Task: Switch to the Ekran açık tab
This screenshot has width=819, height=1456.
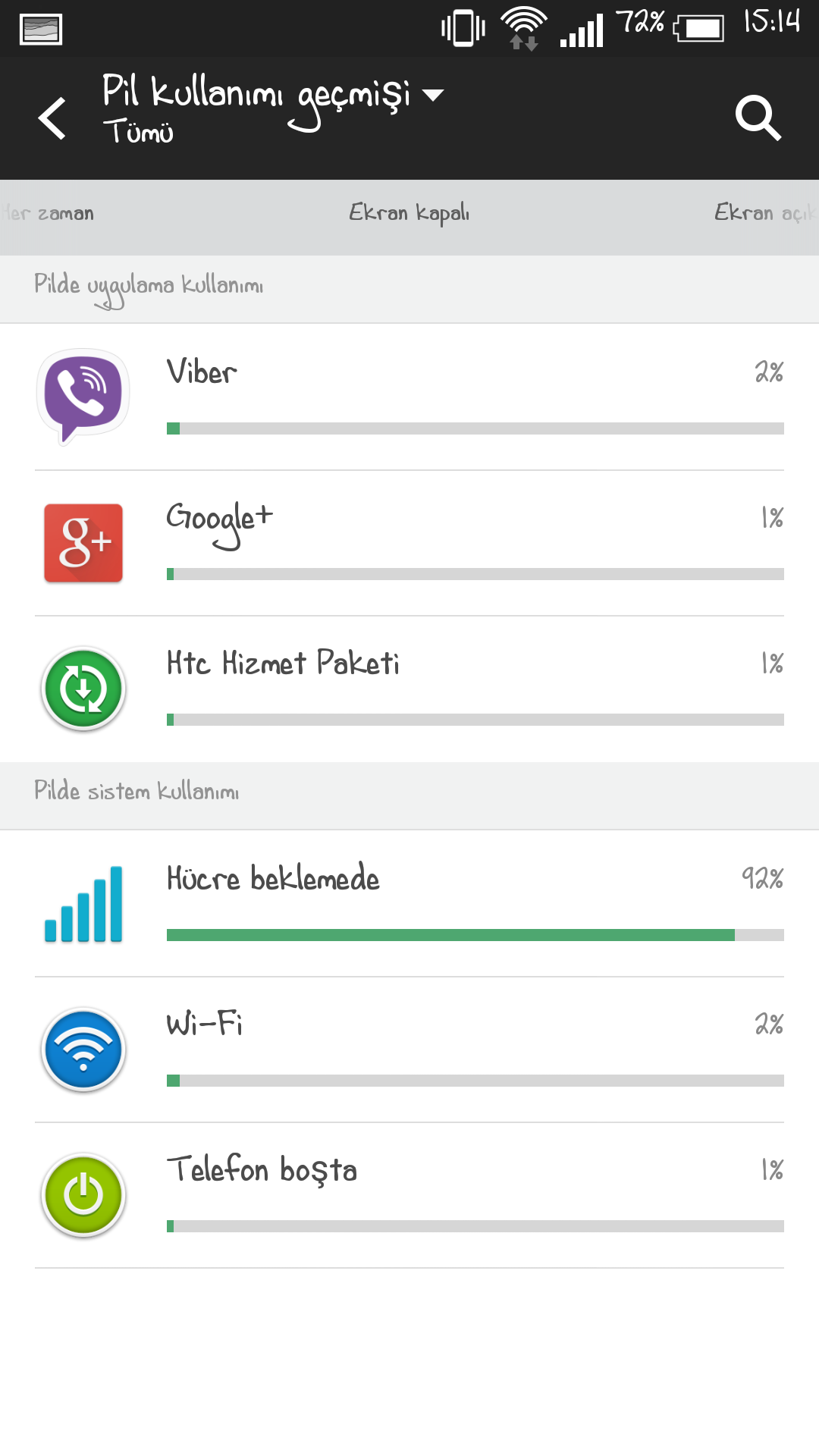Action: click(x=766, y=214)
